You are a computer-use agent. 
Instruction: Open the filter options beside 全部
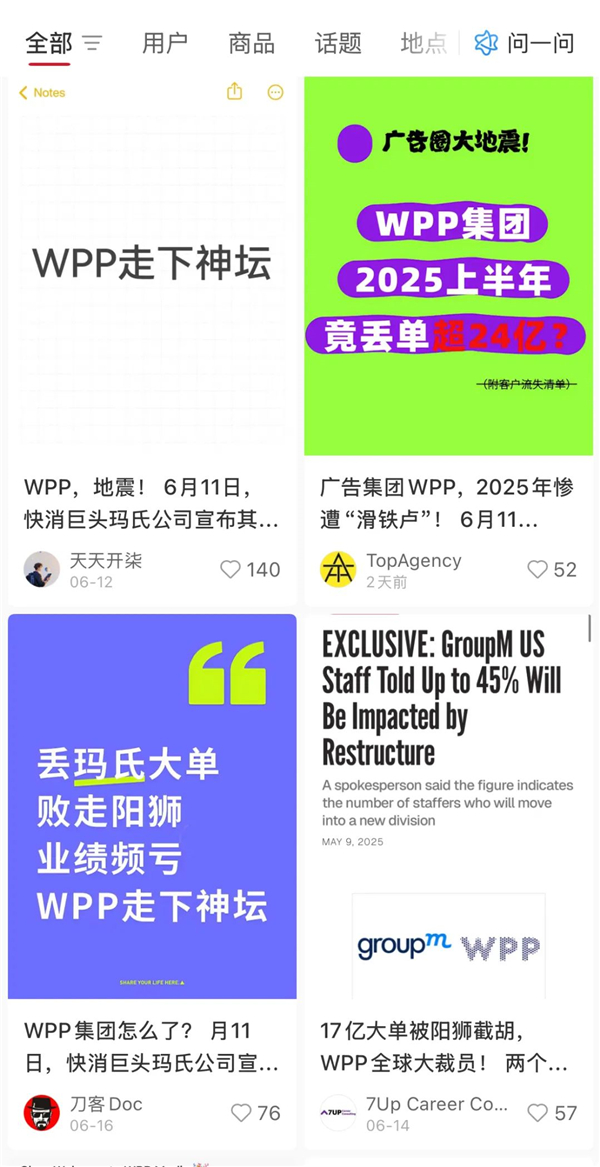[x=92, y=43]
